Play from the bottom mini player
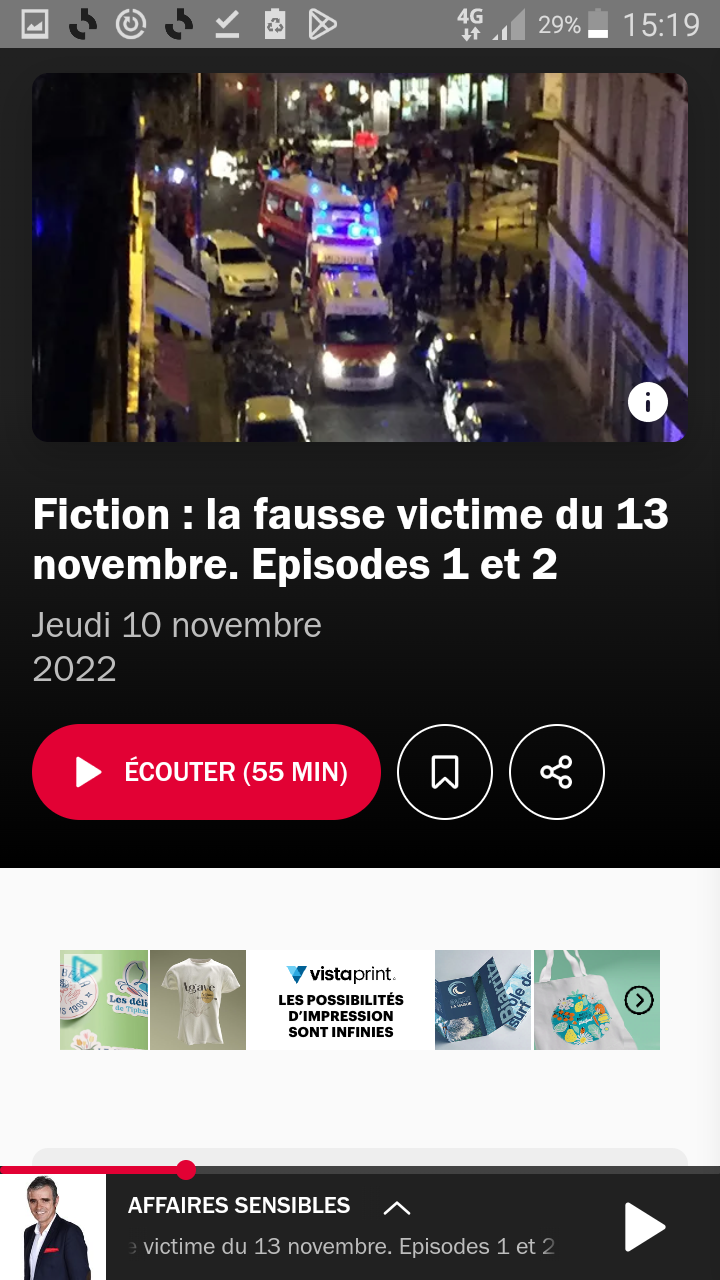The image size is (720, 1280). [x=644, y=1227]
